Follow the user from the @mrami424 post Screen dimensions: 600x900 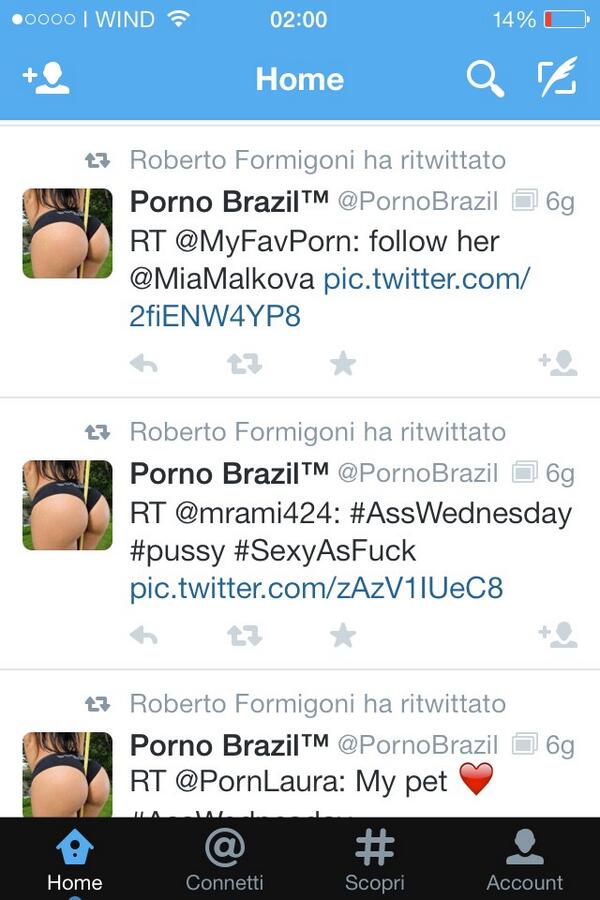557,635
